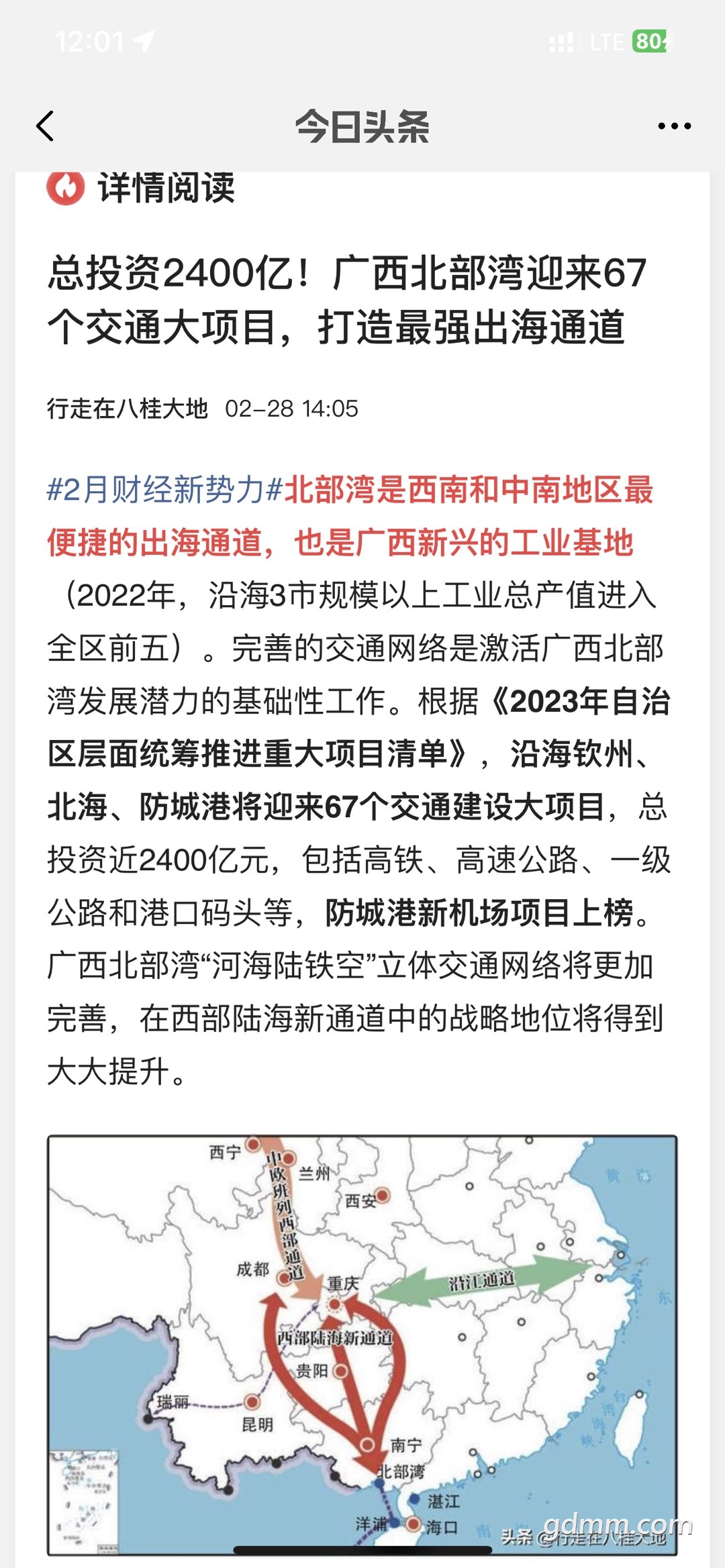Viewport: 725px width, 1568px height.
Task: Go back using the top-left arrow
Action: [45, 126]
